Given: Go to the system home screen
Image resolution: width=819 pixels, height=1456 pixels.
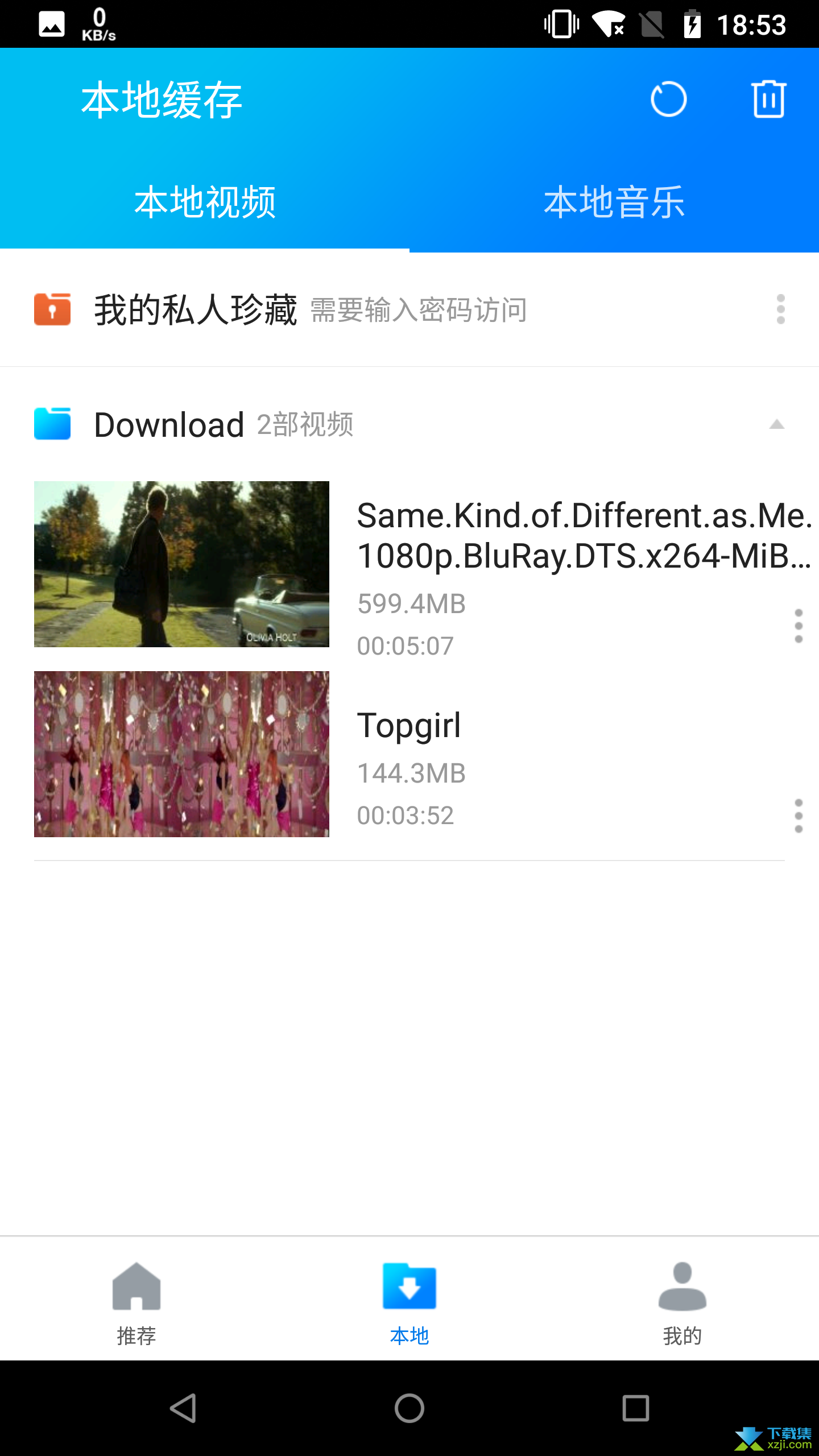Looking at the screenshot, I should tap(409, 1408).
